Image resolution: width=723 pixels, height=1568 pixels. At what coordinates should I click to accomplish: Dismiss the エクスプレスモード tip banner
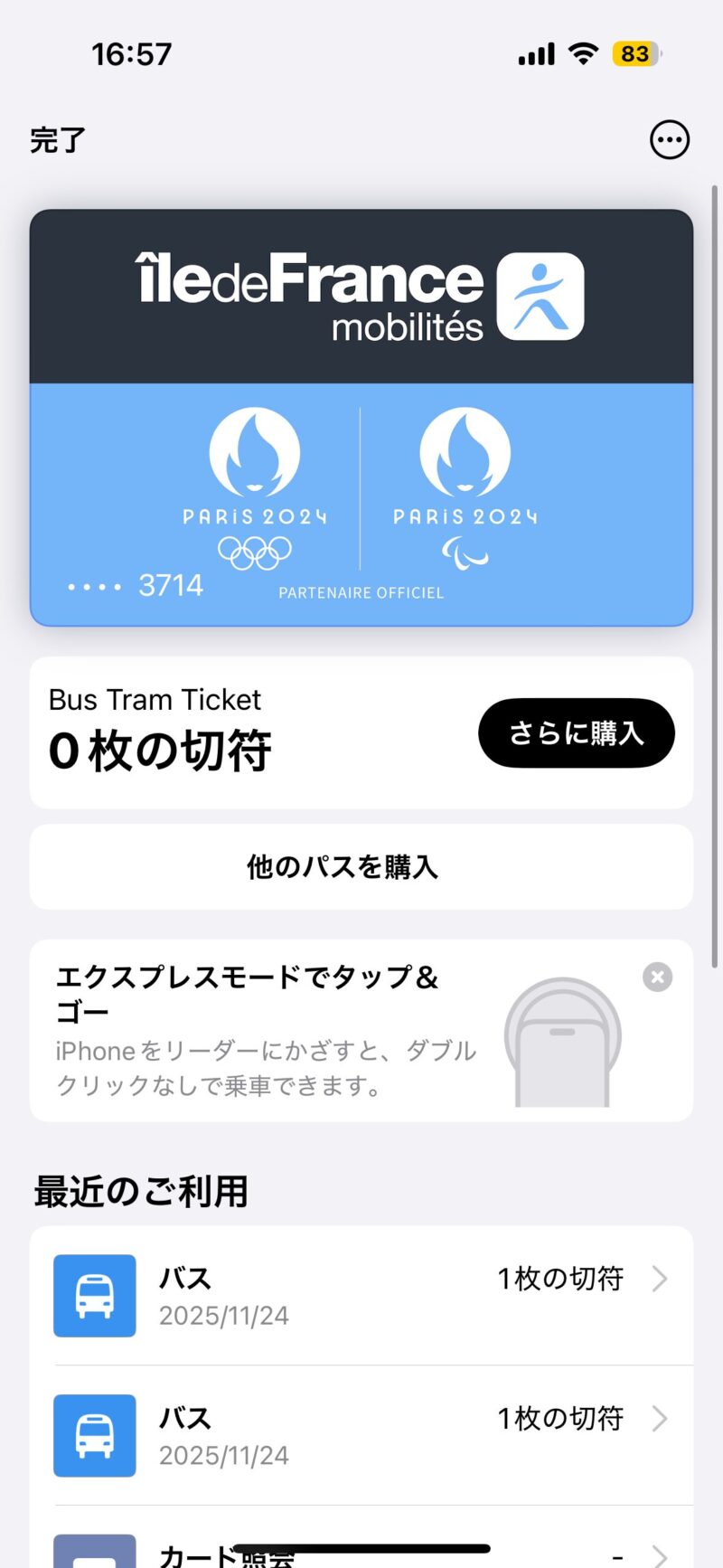[x=657, y=977]
